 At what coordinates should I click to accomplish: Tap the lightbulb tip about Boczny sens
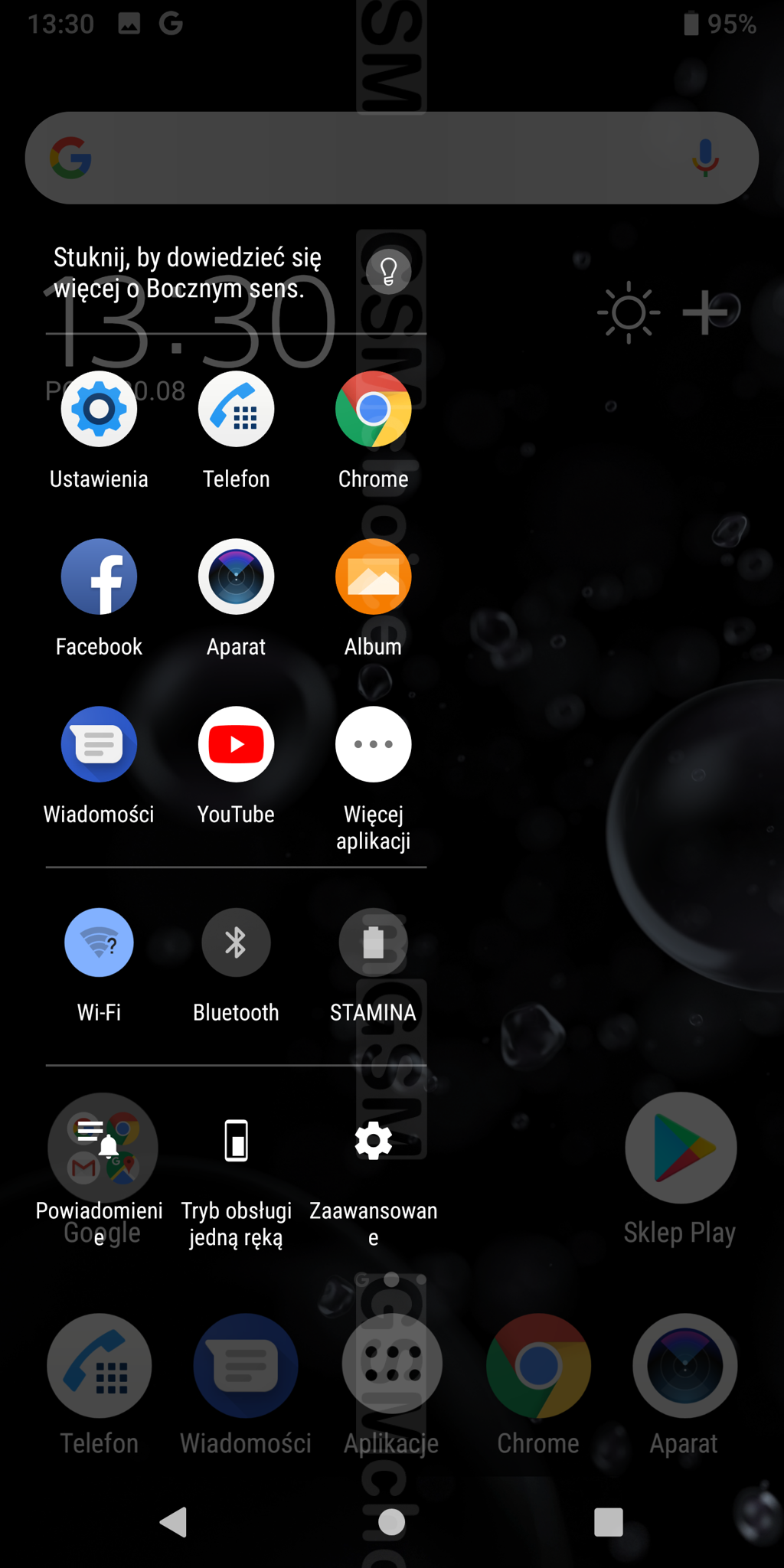tap(388, 271)
